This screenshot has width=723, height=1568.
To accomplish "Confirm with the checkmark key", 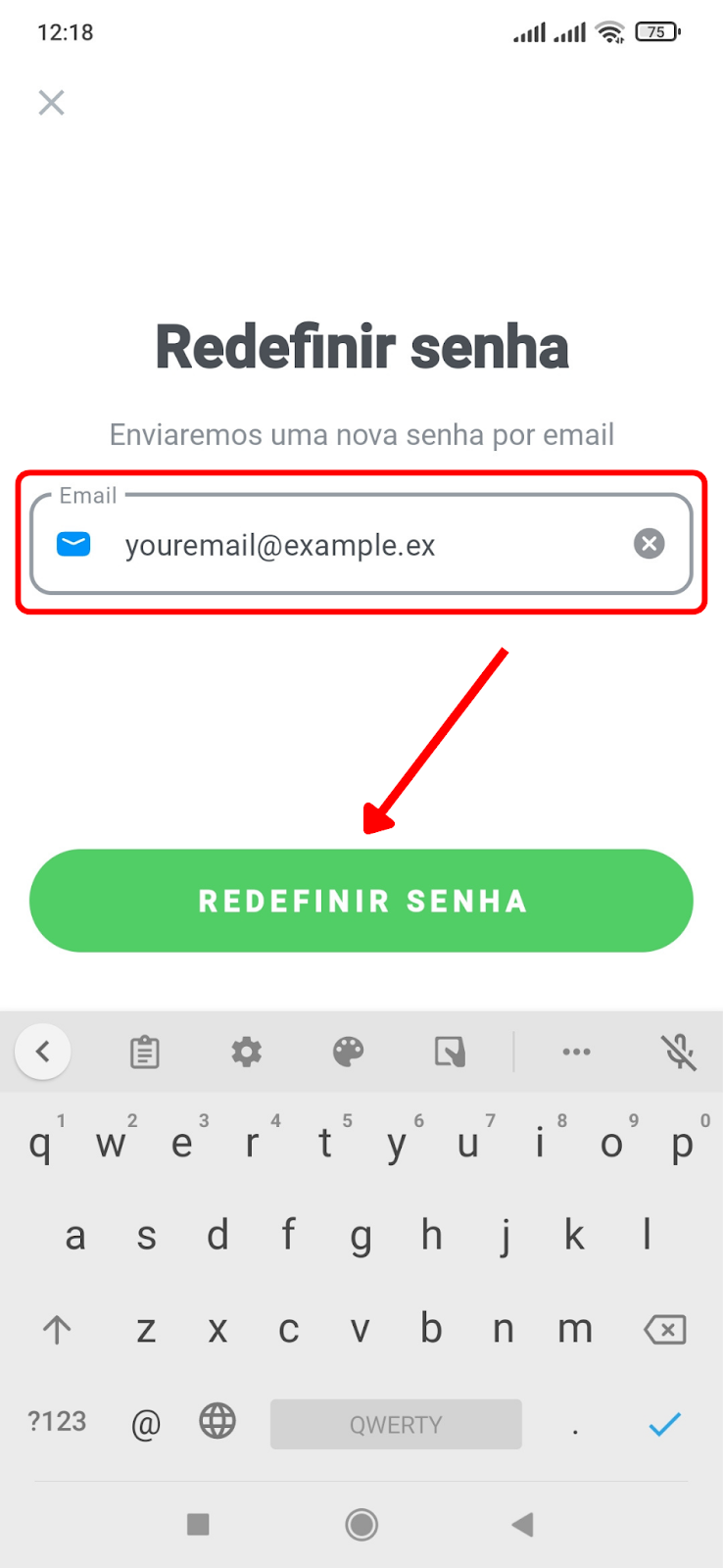I will [665, 1423].
